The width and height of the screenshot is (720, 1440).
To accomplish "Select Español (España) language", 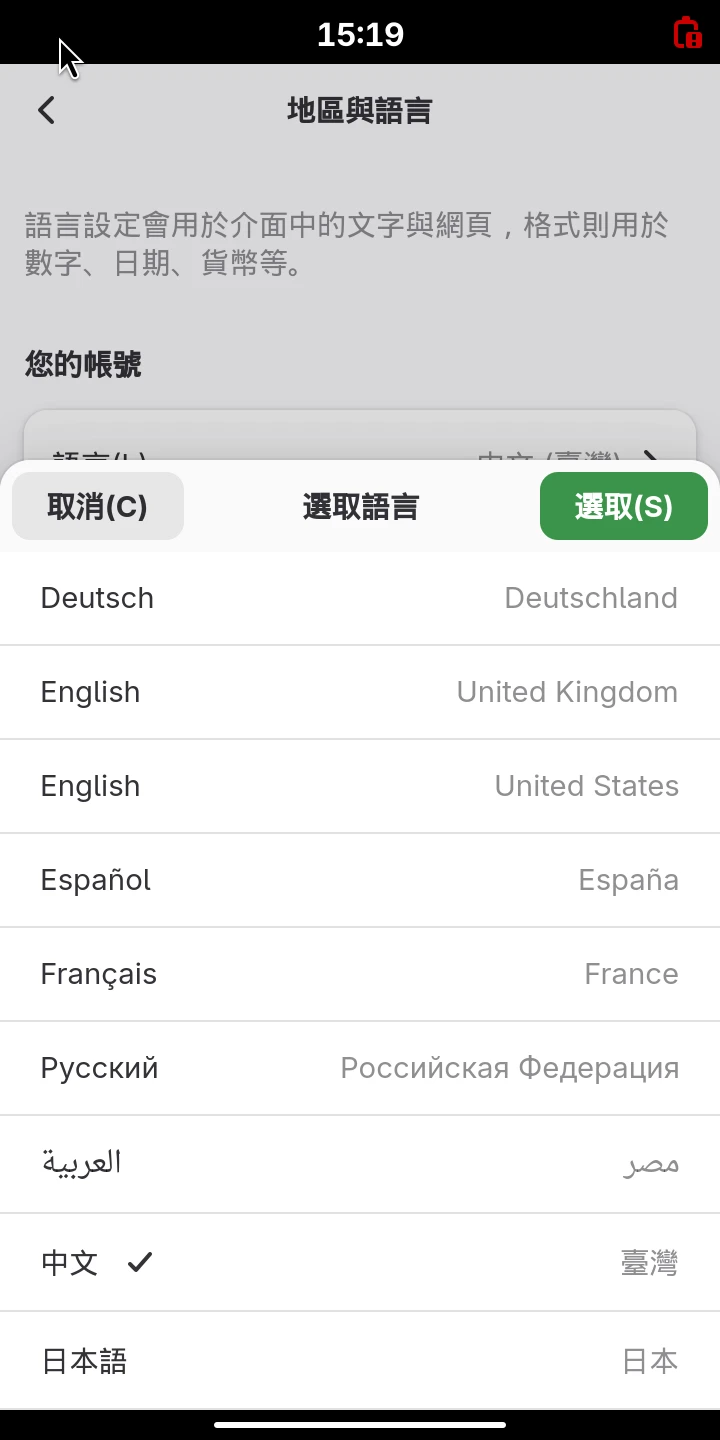I will point(359,880).
